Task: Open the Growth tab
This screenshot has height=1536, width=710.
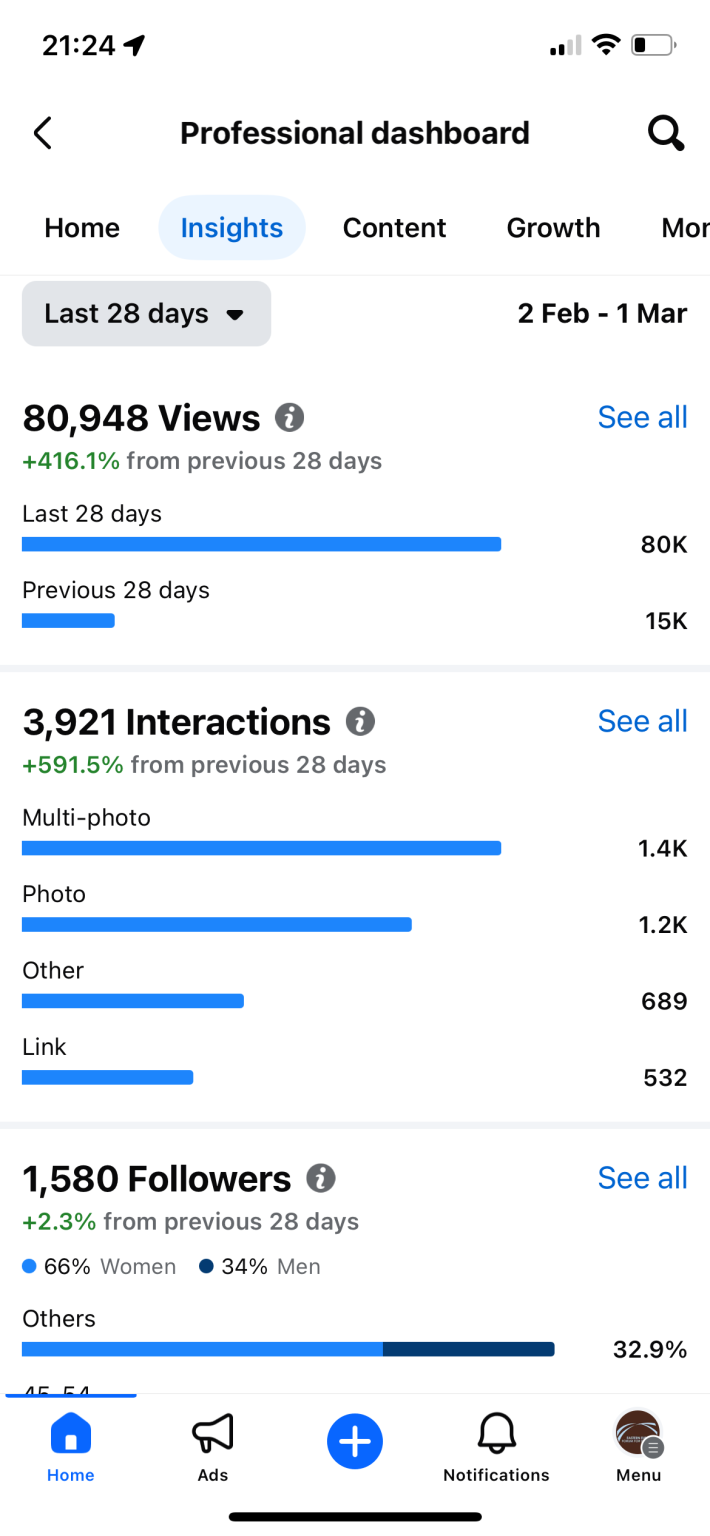Action: (553, 228)
